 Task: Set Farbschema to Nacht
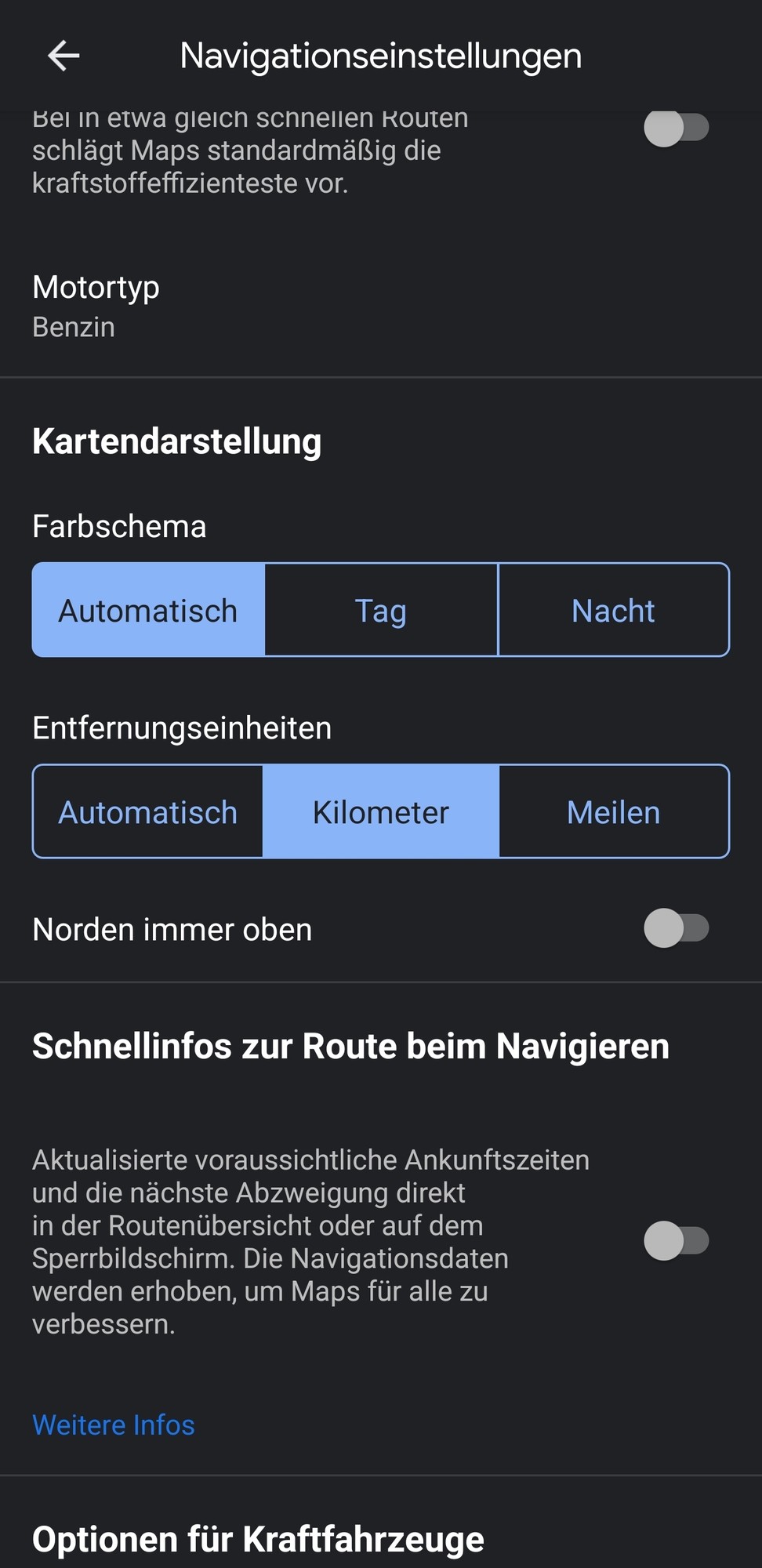coord(613,610)
